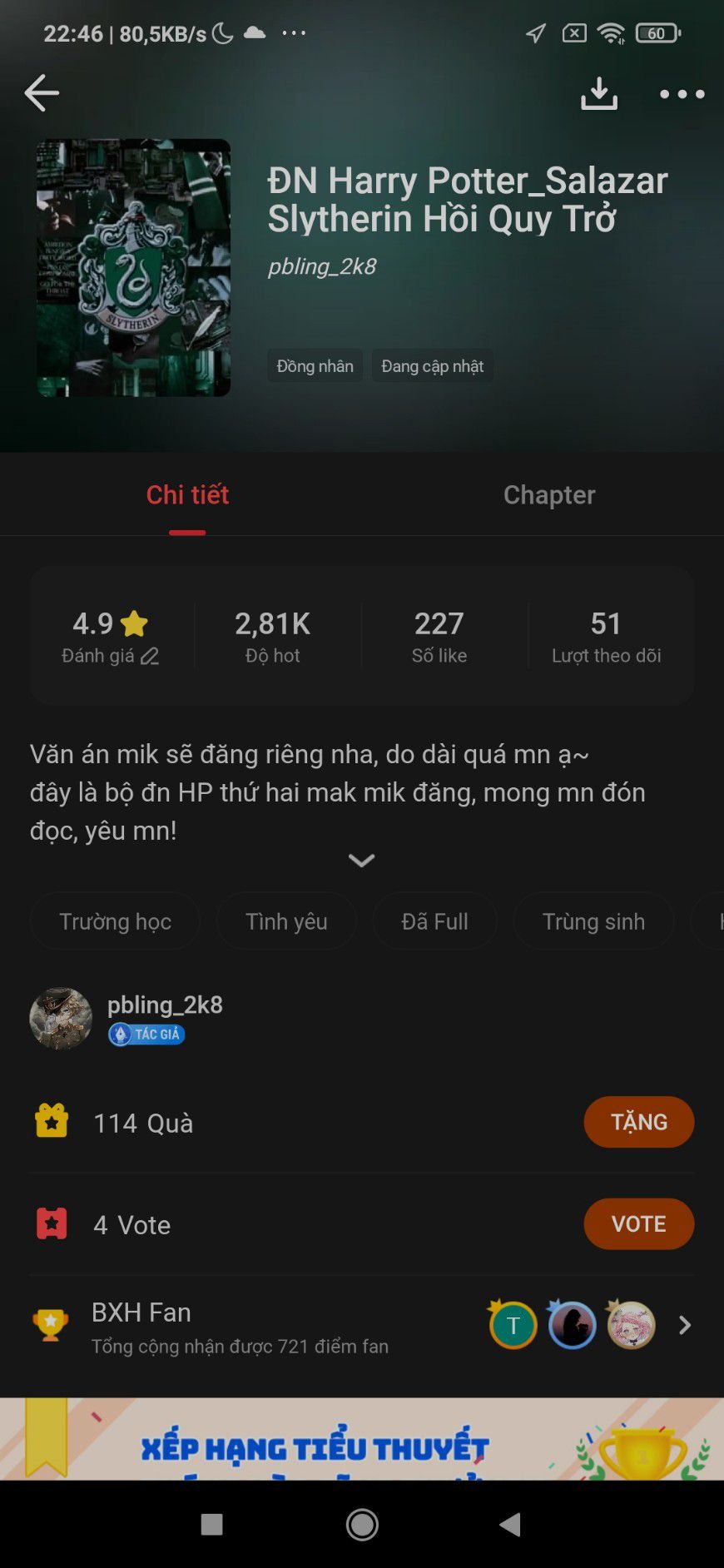Open the Trùng sinh tag
Screen dimensions: 724x1568
point(593,921)
